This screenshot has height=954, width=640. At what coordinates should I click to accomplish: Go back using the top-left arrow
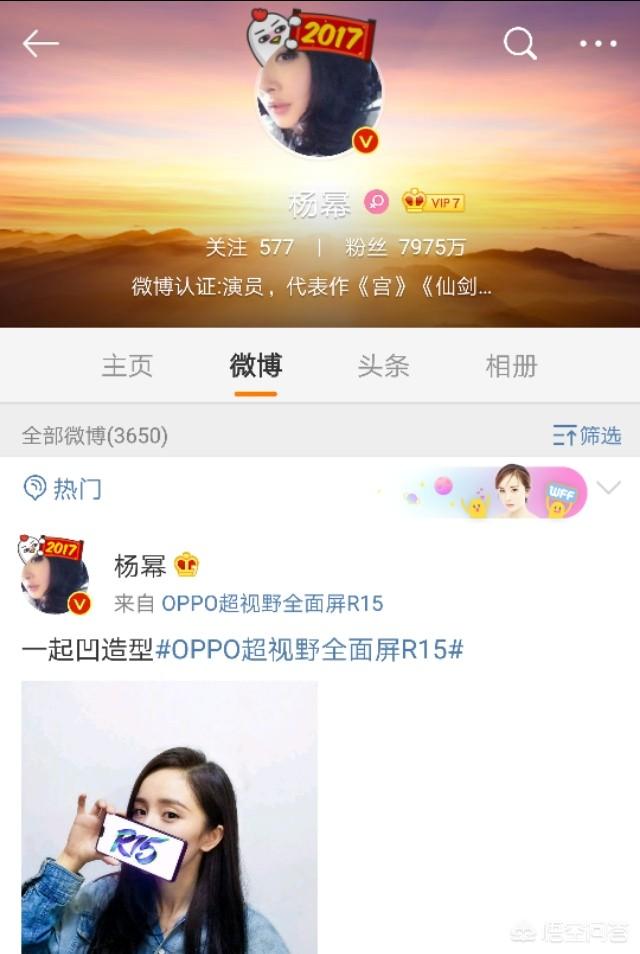tap(41, 43)
